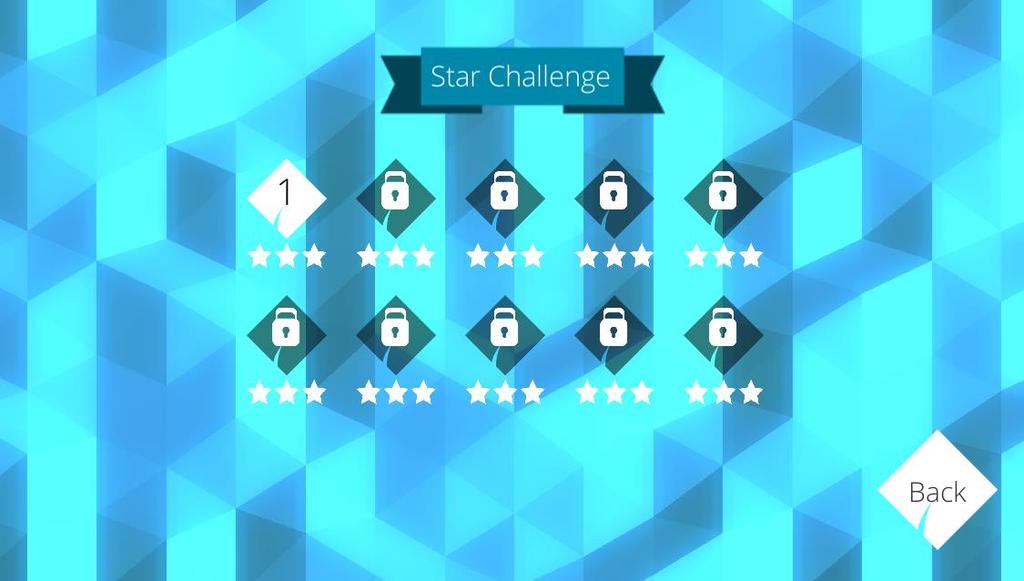Start Star Challenge level 1
The image size is (1024, 581).
tap(286, 195)
